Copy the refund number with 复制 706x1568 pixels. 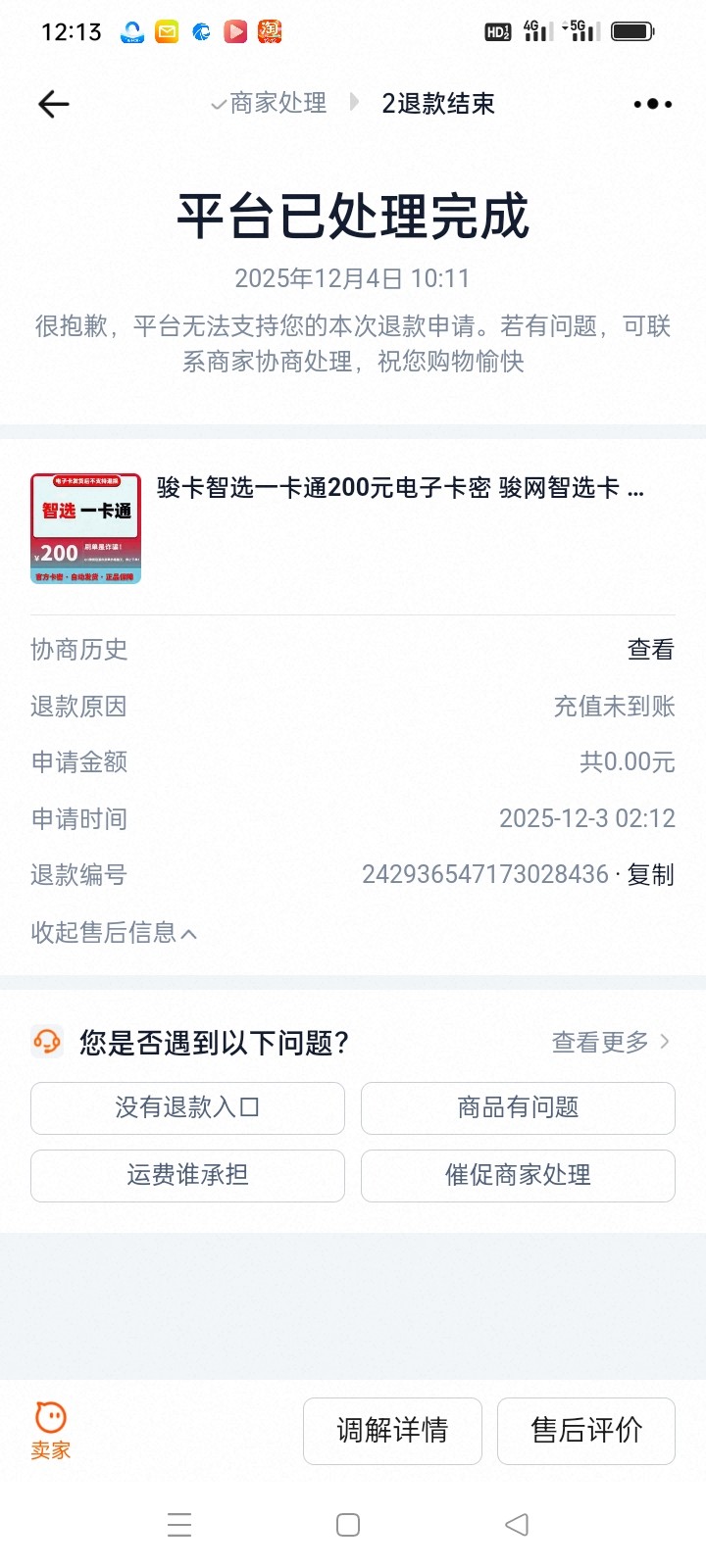pos(650,875)
